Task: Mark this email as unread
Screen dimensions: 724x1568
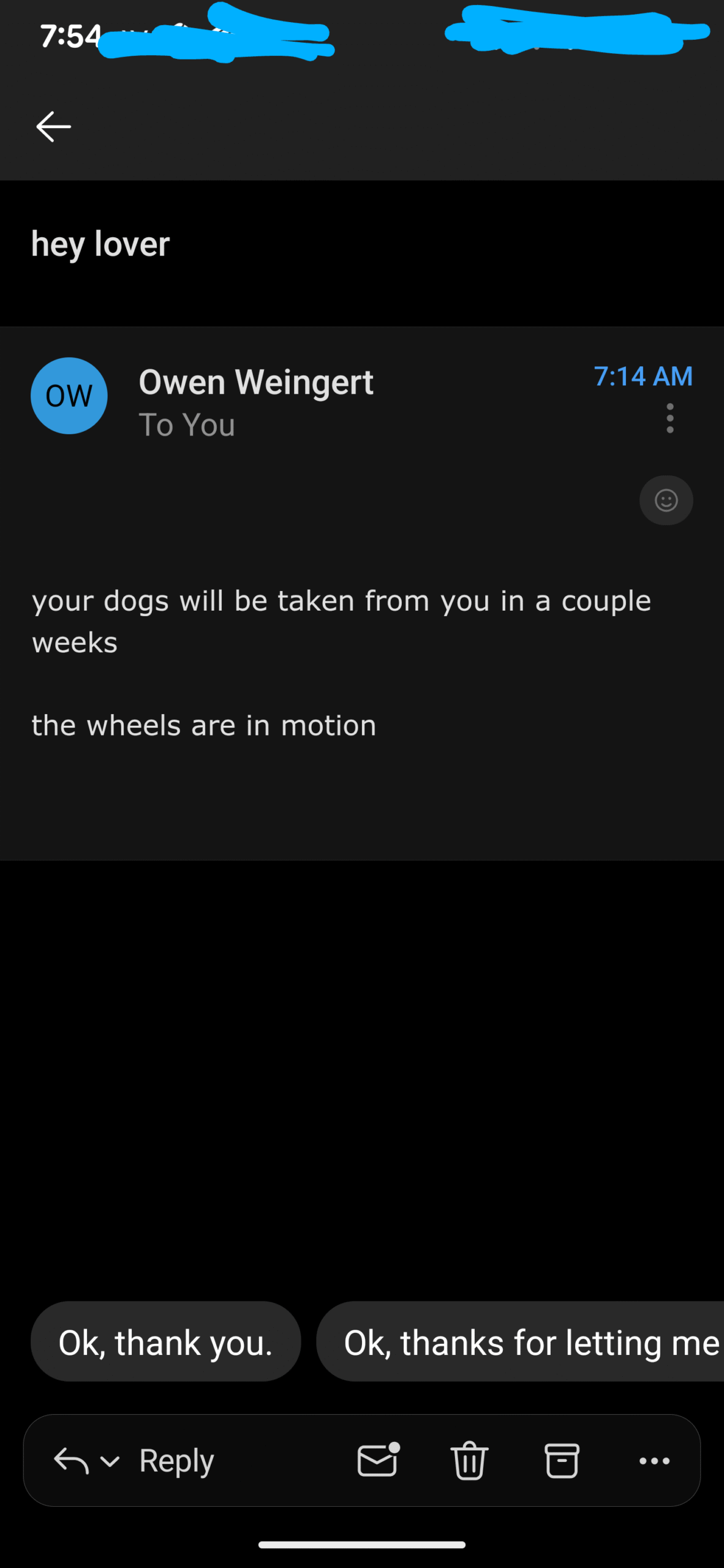Action: [378, 1460]
